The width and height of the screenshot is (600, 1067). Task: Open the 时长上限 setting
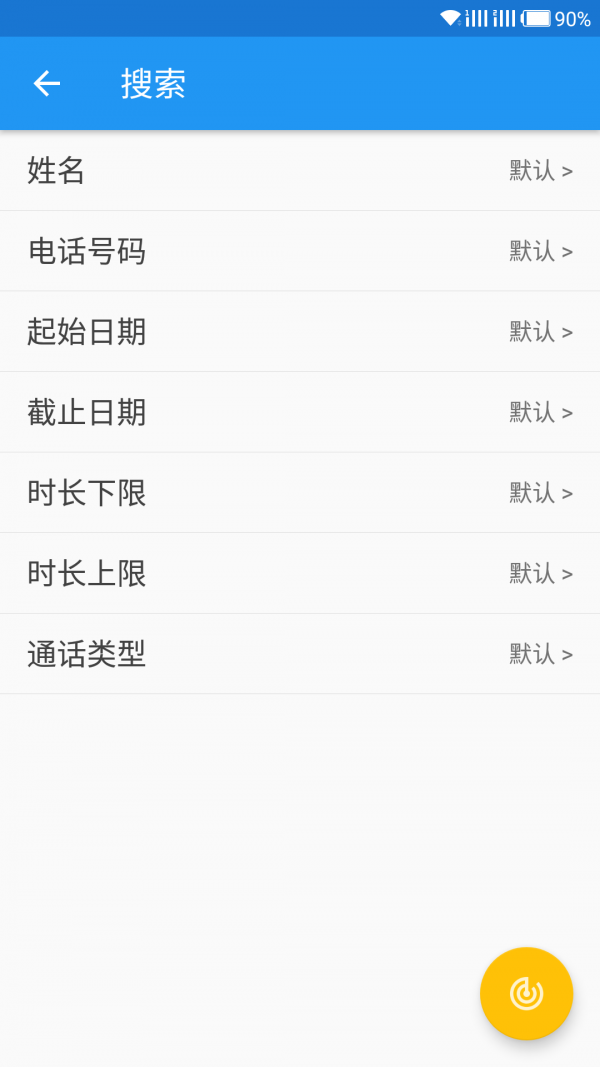pos(300,574)
